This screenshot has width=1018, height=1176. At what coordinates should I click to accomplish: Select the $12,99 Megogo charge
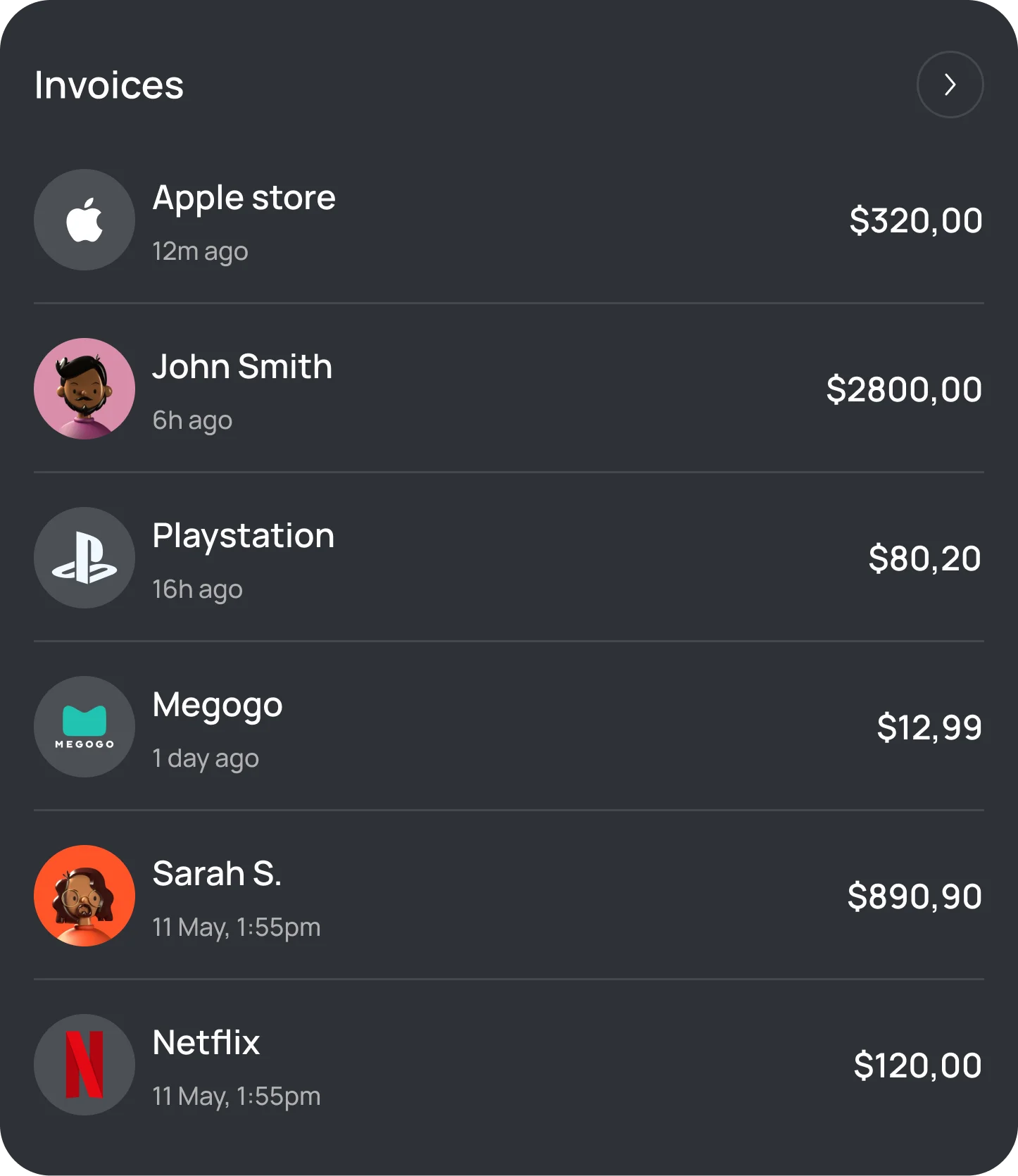[929, 727]
